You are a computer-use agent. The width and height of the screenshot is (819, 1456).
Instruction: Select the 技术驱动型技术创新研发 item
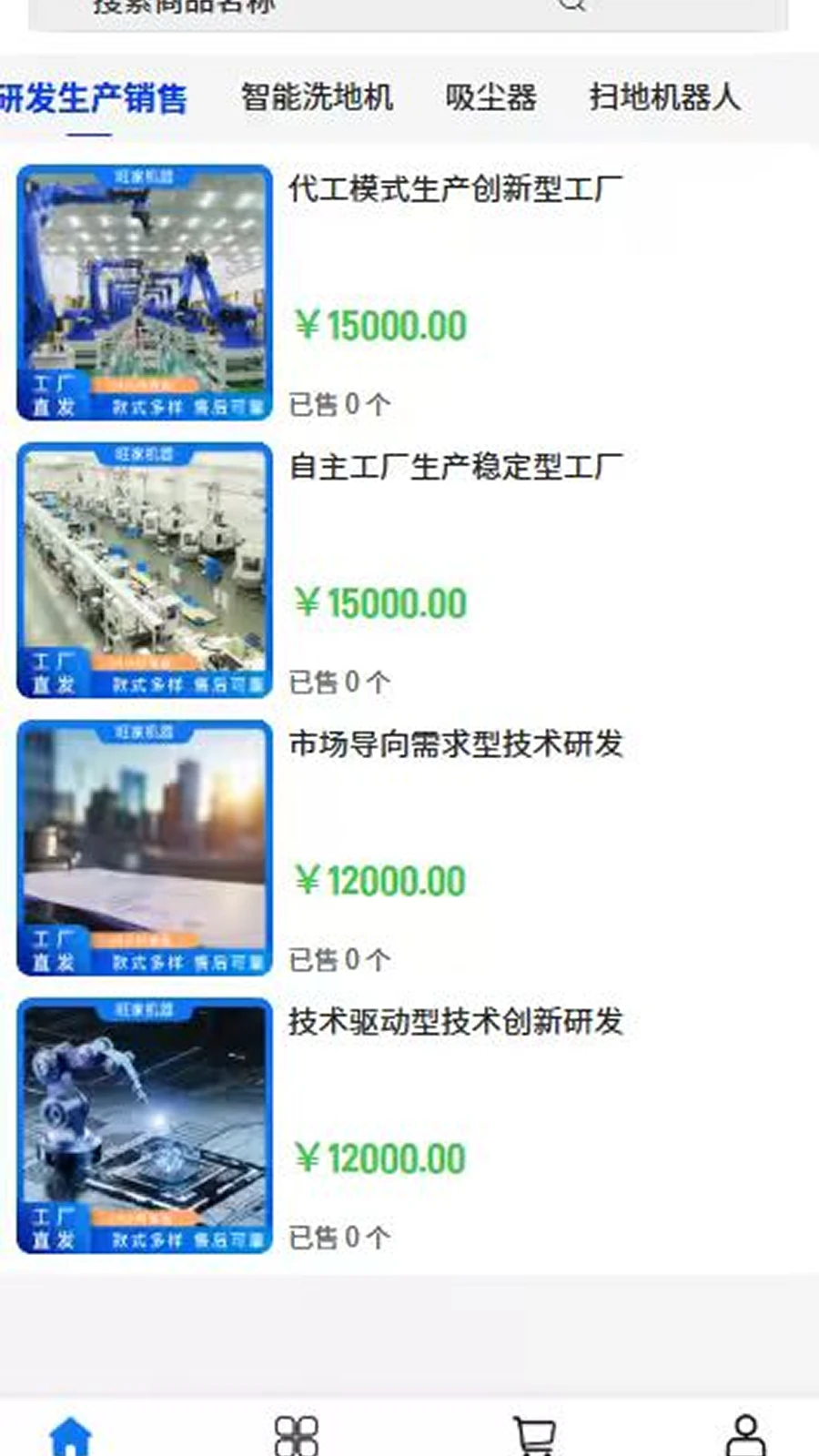tap(455, 1022)
